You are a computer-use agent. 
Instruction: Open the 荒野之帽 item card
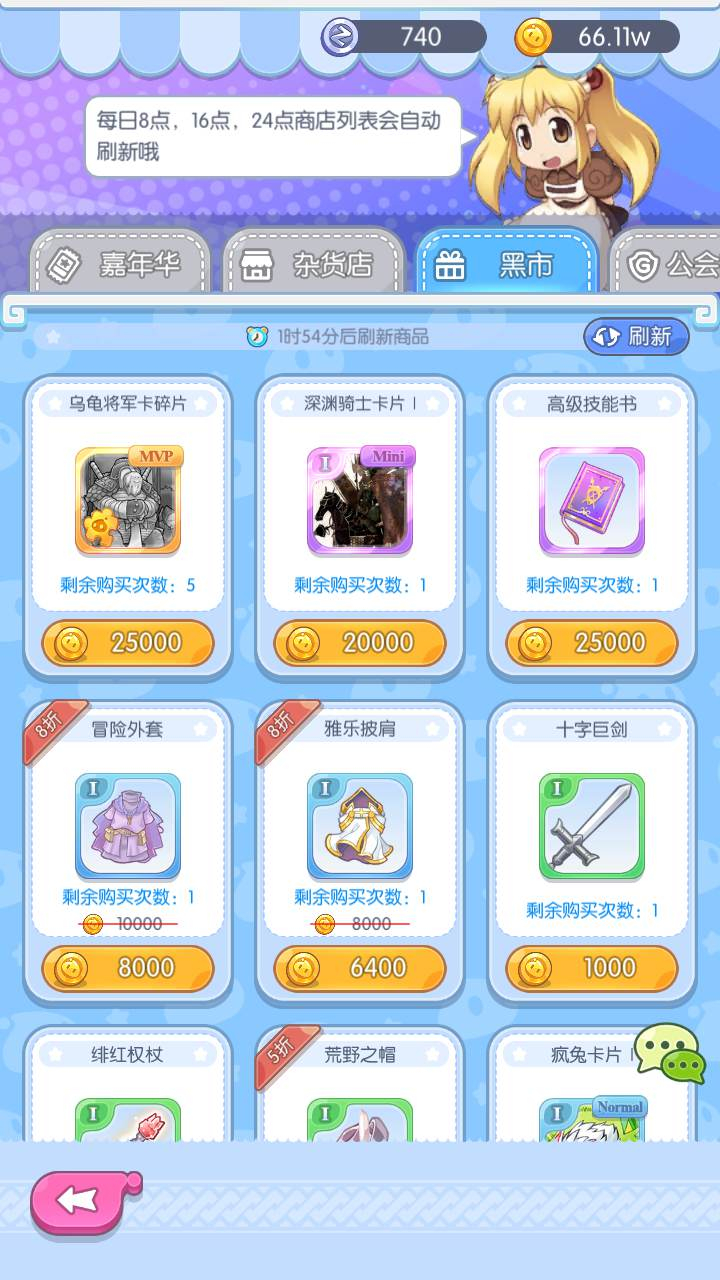tap(360, 1085)
